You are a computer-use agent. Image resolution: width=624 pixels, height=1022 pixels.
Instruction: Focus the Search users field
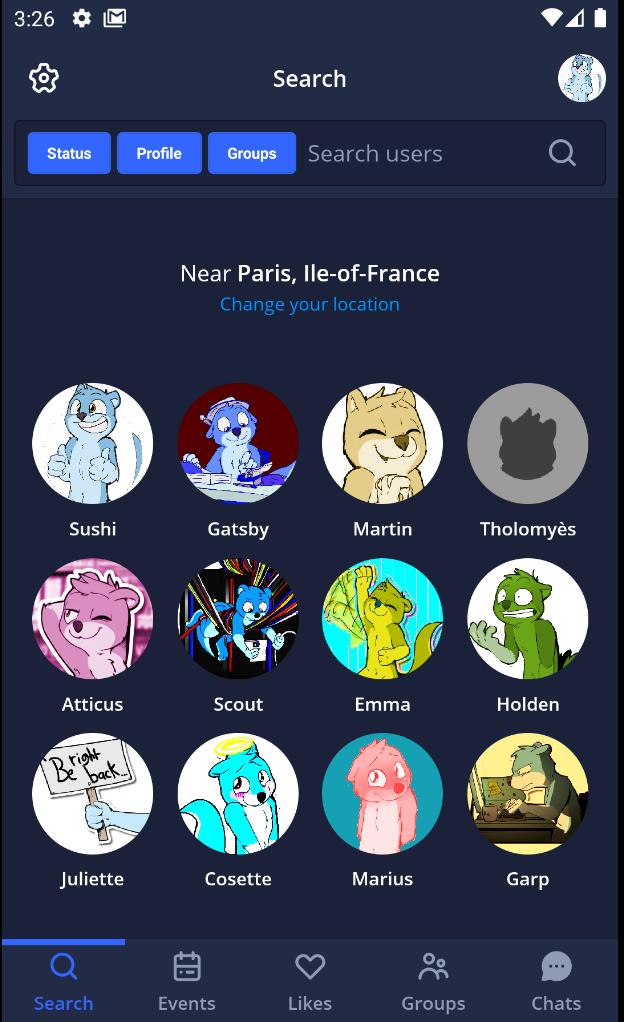420,153
